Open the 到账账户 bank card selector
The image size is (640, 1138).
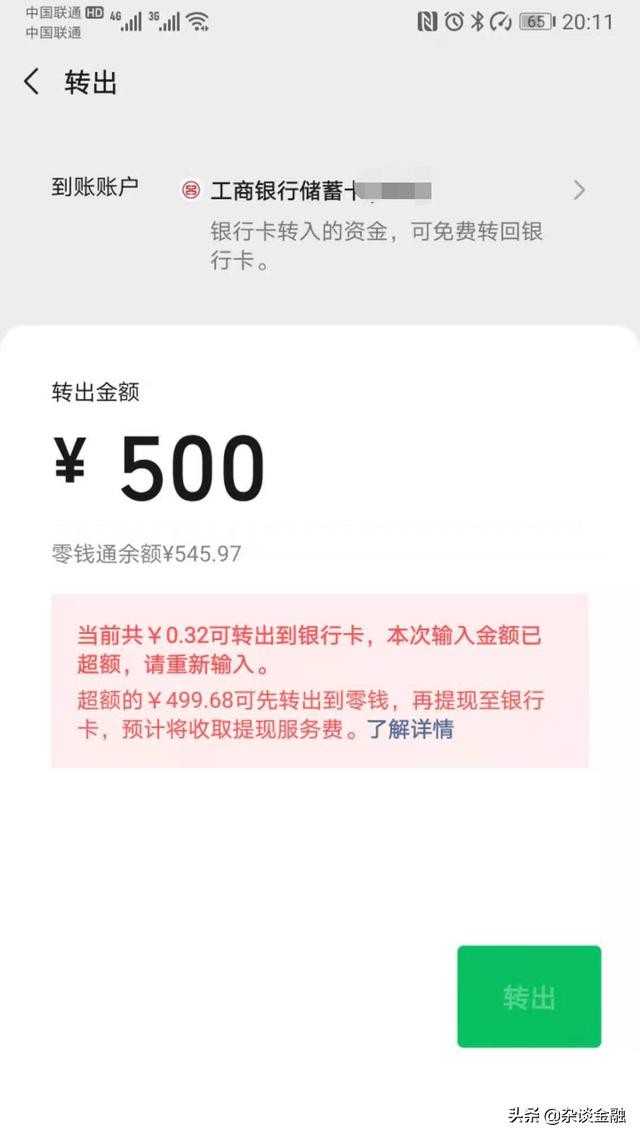[380, 190]
